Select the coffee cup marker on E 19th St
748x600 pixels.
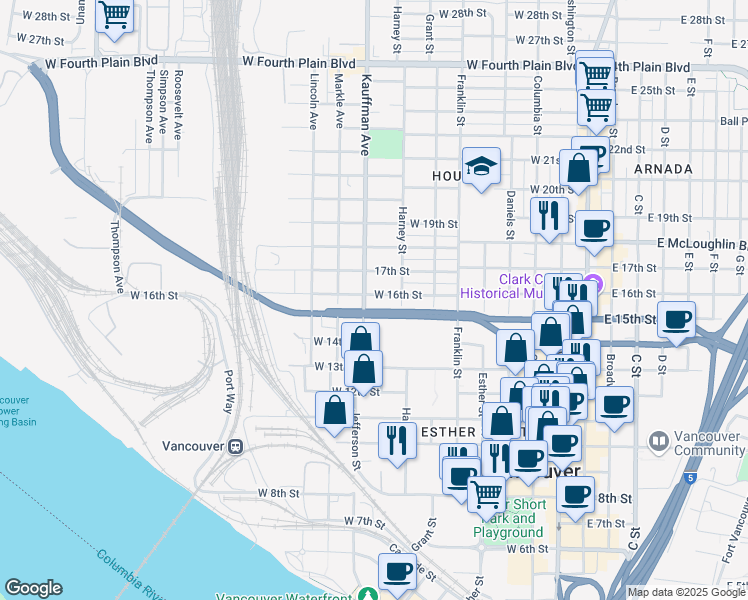coord(594,229)
